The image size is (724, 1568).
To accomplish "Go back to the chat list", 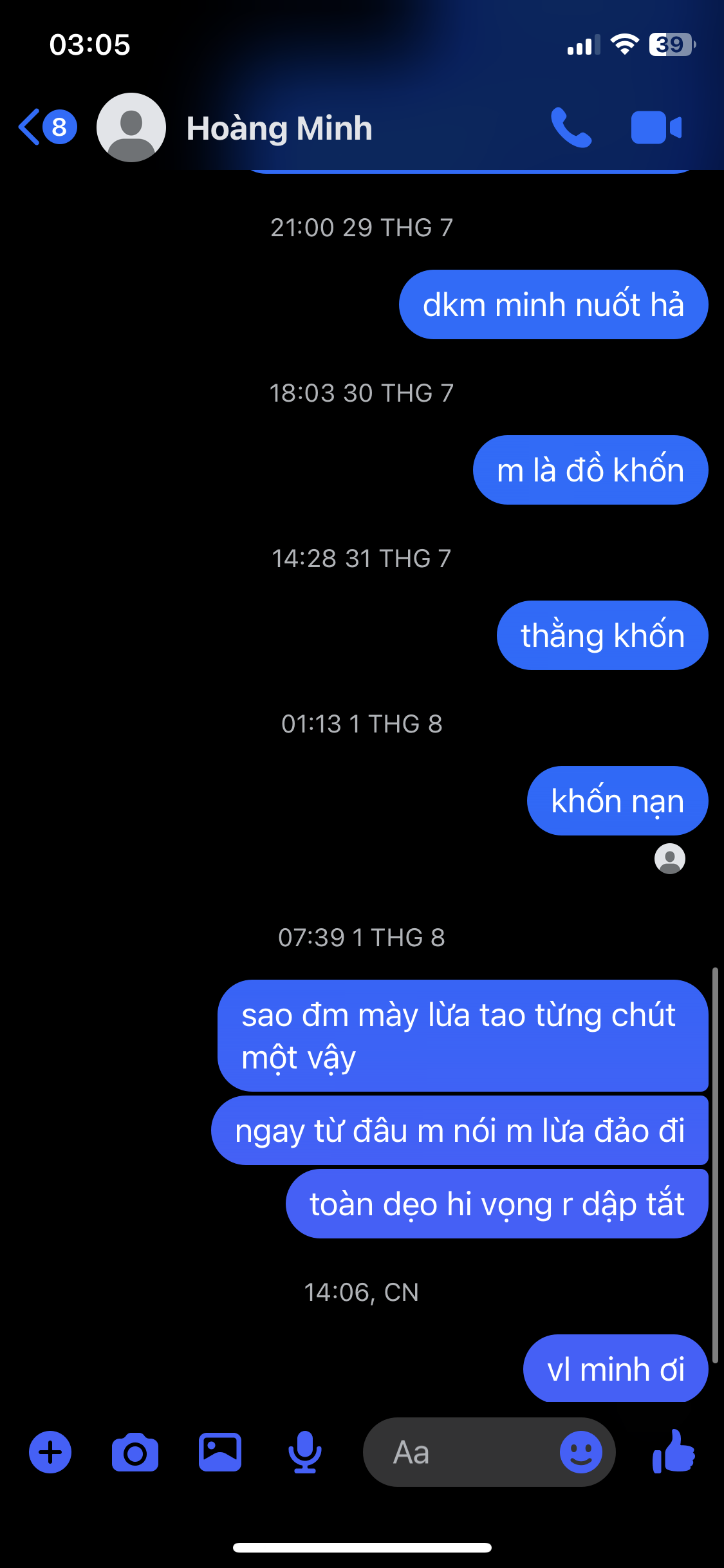I will [47, 127].
